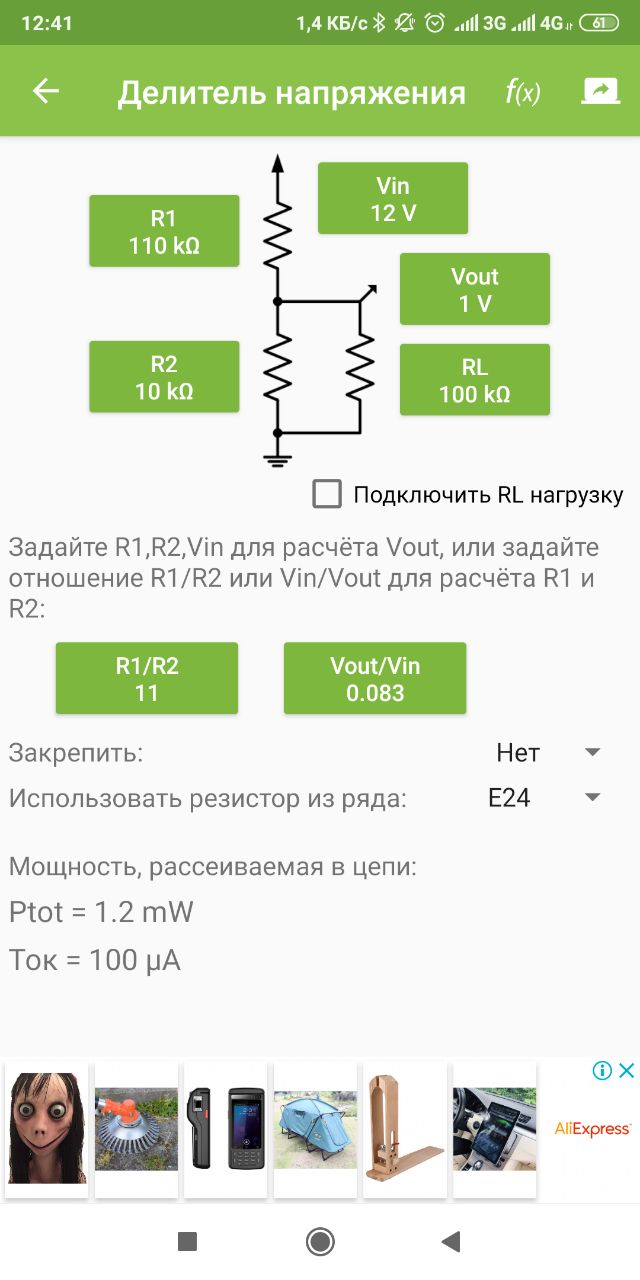Go back using the header arrow
The width and height of the screenshot is (640, 1280).
[x=46, y=91]
